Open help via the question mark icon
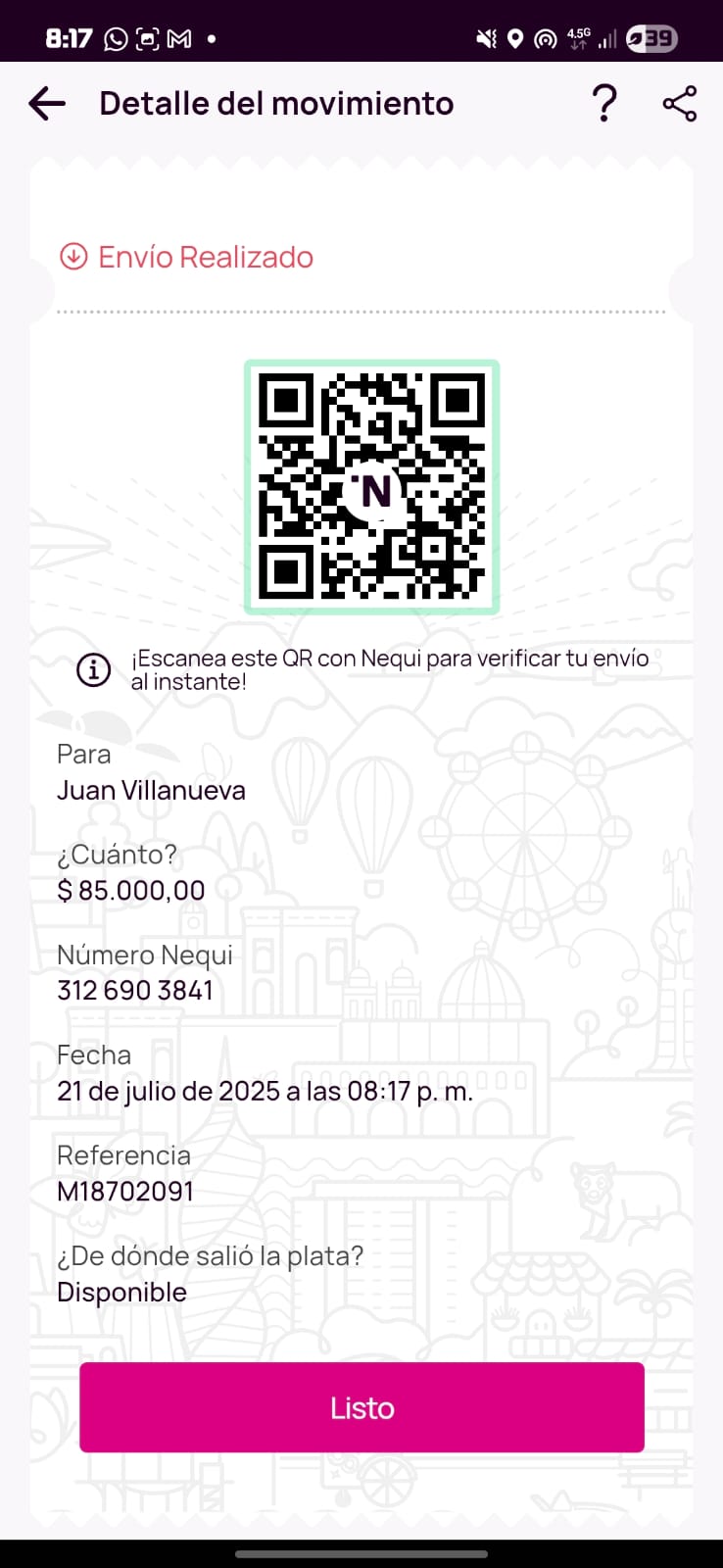This screenshot has width=723, height=1568. click(x=604, y=103)
